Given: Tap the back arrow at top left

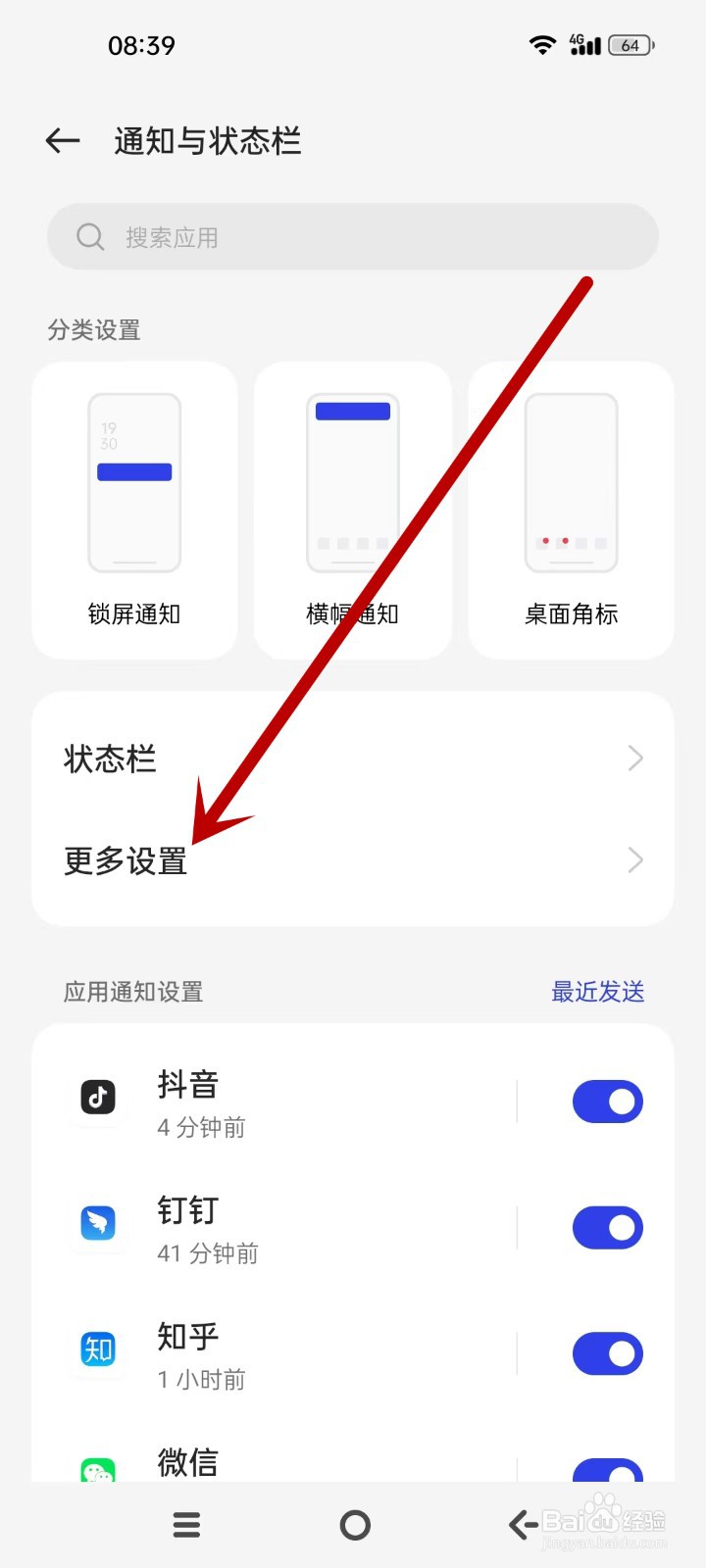Looking at the screenshot, I should [61, 140].
